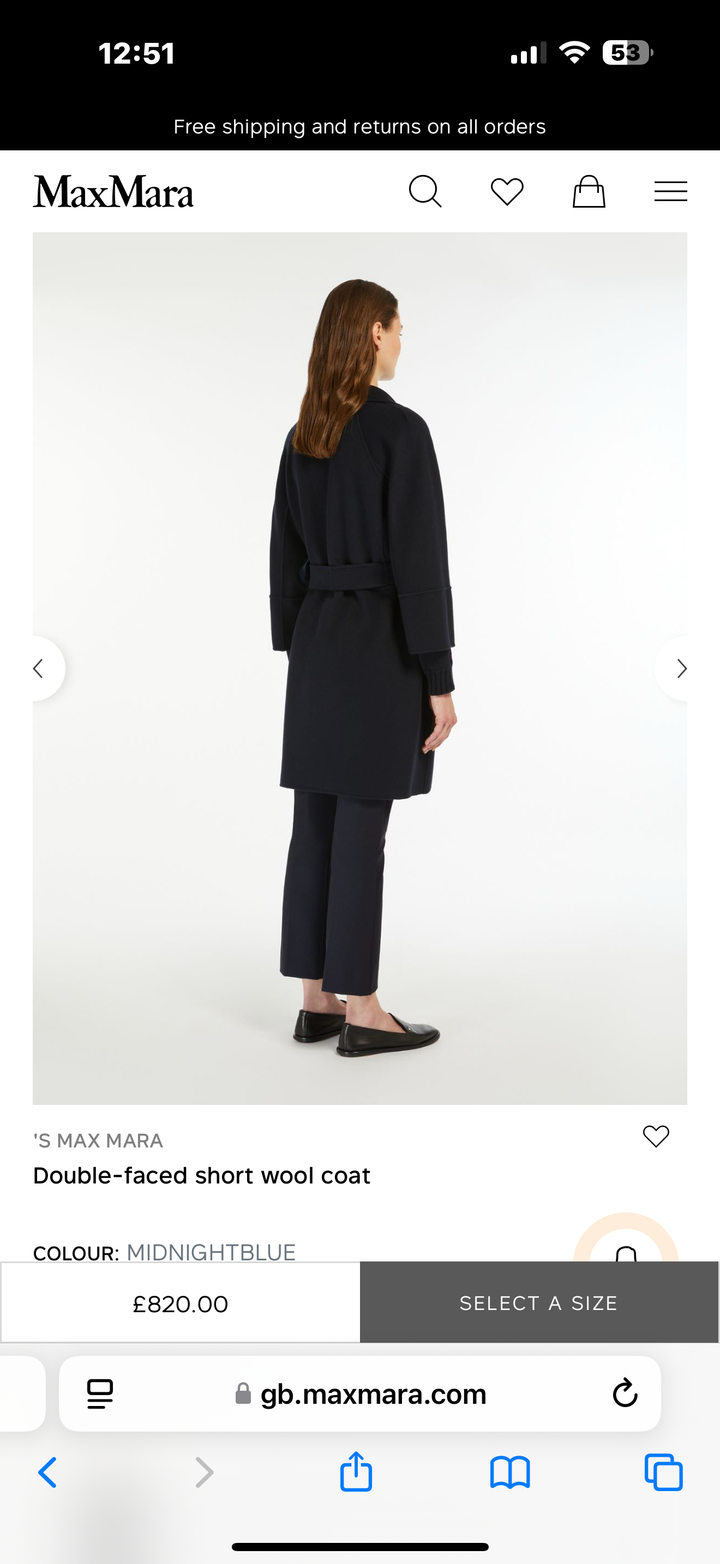Enlarge the coat product photo
Screen dimensions: 720x1564
tap(360, 668)
